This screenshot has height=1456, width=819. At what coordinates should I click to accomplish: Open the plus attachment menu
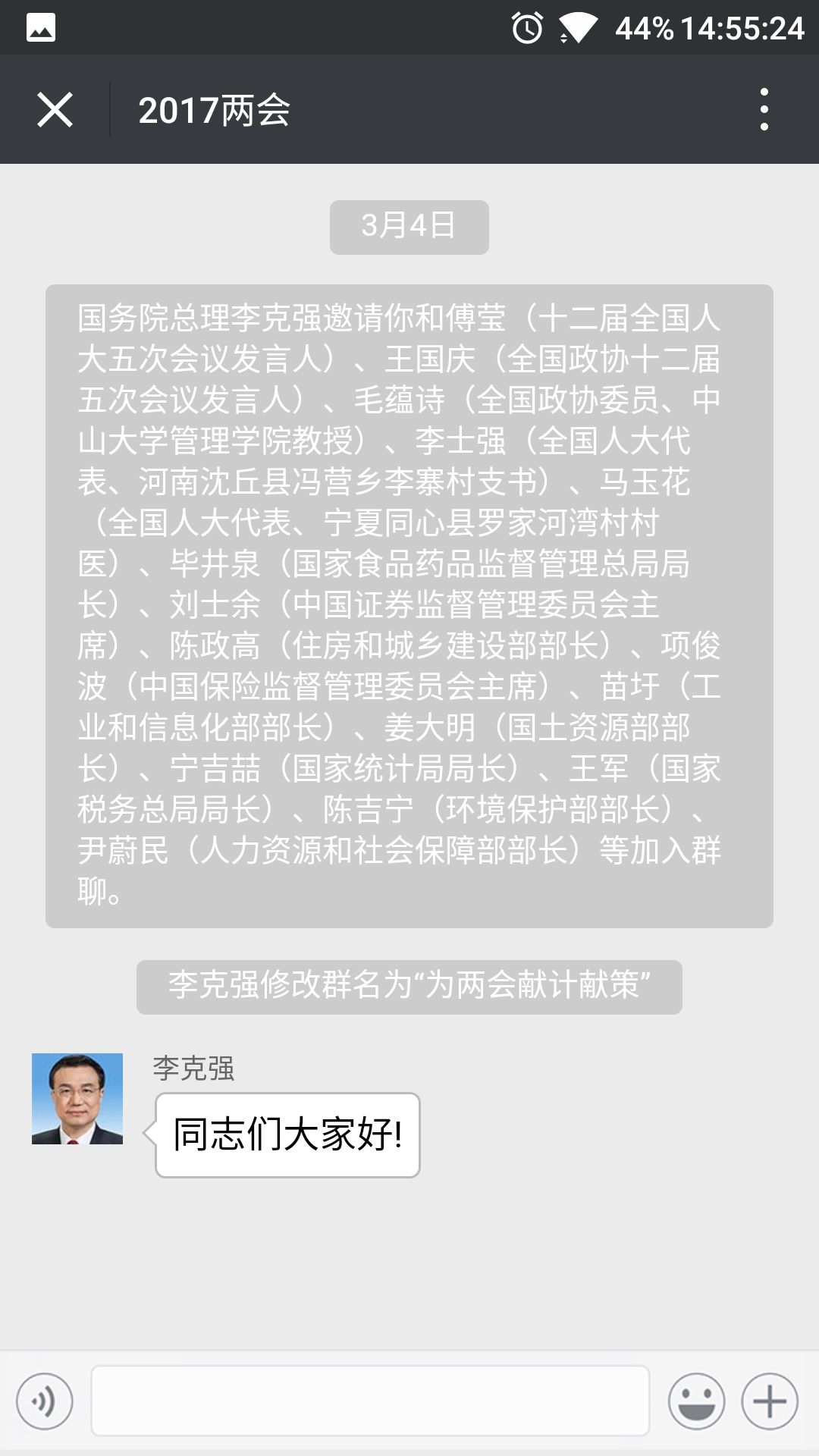(x=769, y=1401)
